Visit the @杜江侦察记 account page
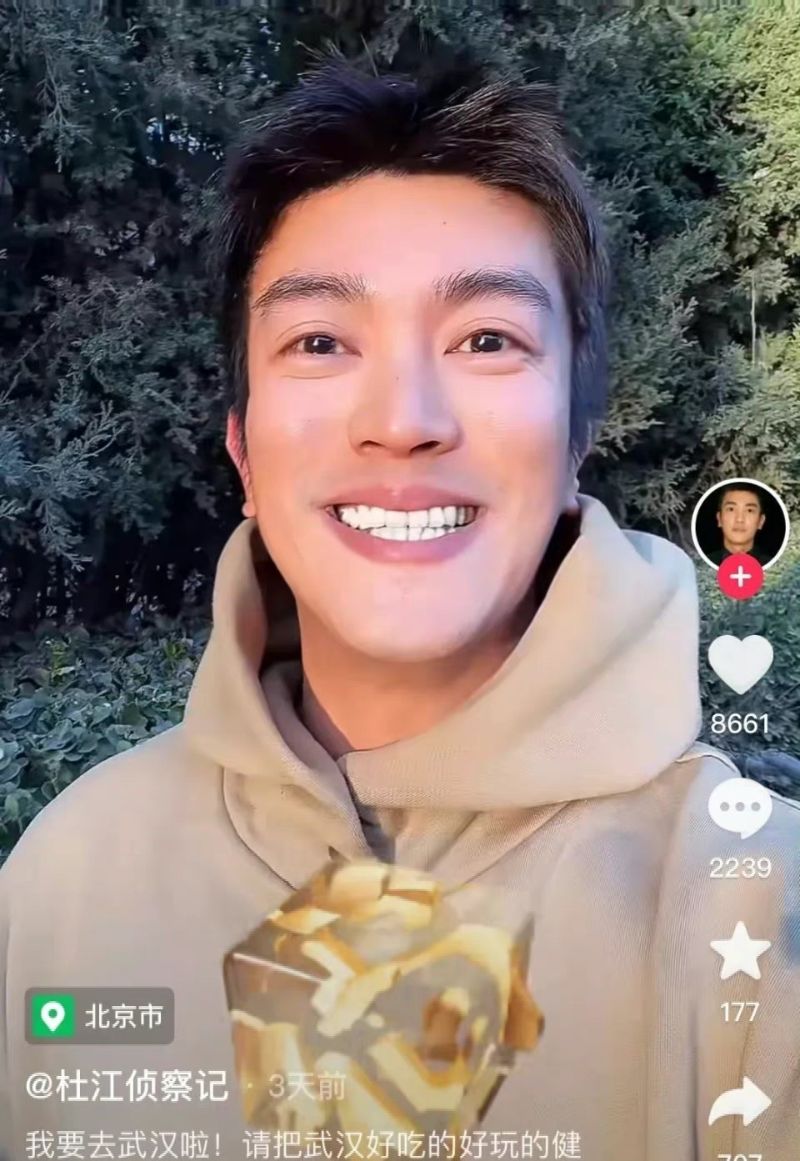The height and width of the screenshot is (1161, 800). tap(127, 1086)
